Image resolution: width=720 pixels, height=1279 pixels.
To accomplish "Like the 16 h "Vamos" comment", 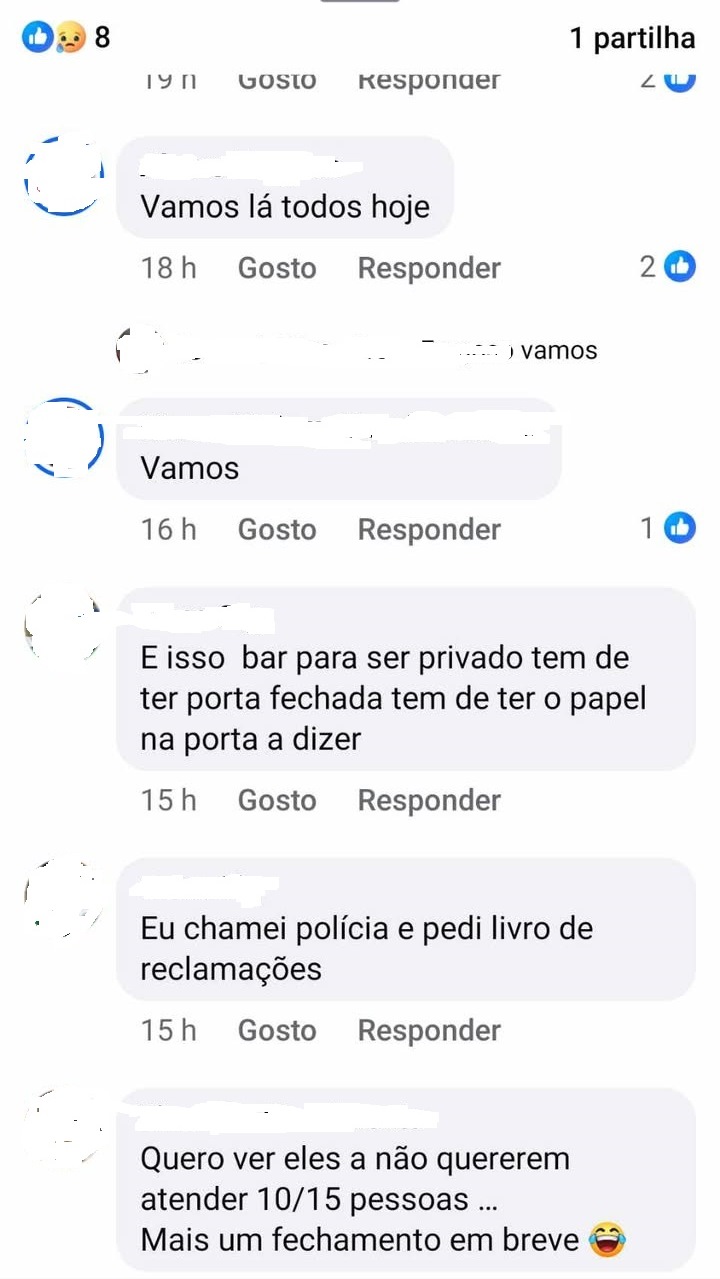I will click(x=276, y=529).
